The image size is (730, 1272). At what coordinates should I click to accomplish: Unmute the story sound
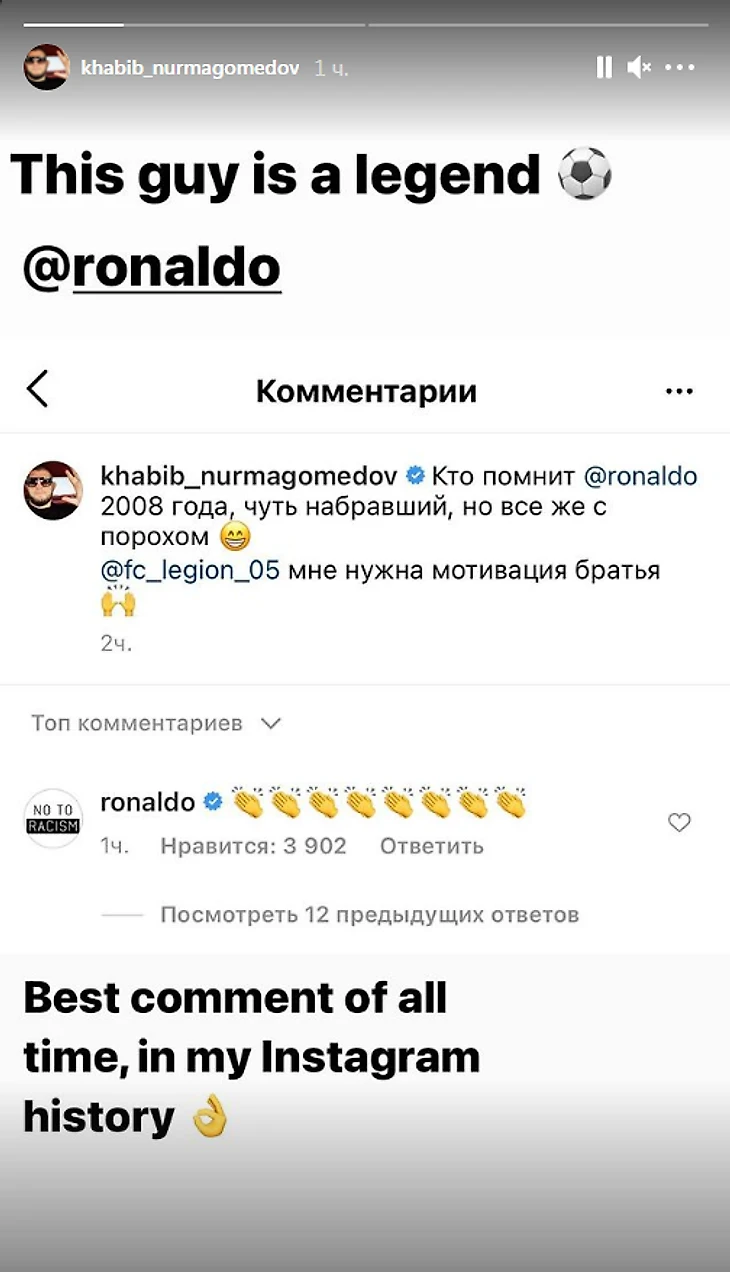point(639,67)
